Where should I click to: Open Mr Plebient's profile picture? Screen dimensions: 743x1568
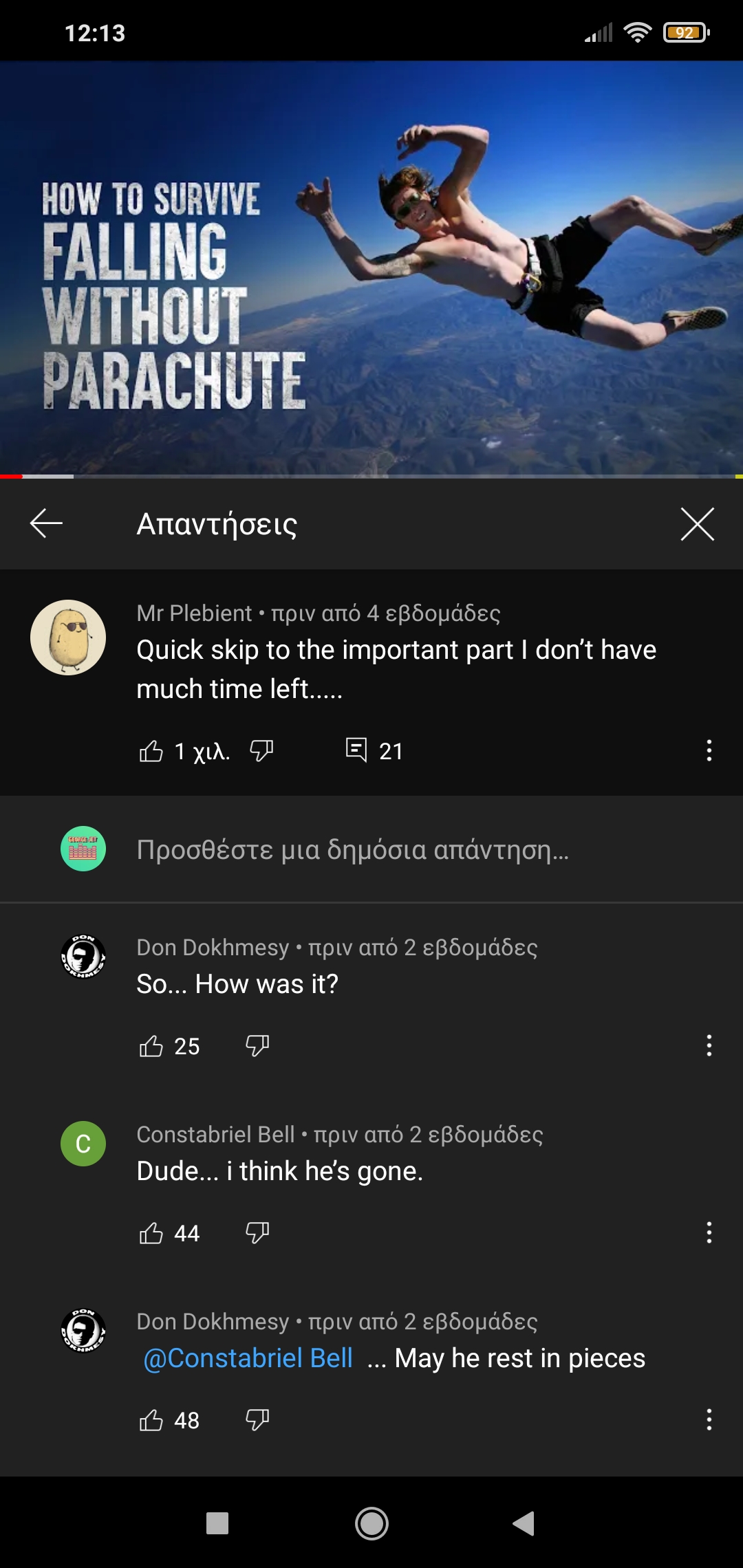click(x=68, y=638)
